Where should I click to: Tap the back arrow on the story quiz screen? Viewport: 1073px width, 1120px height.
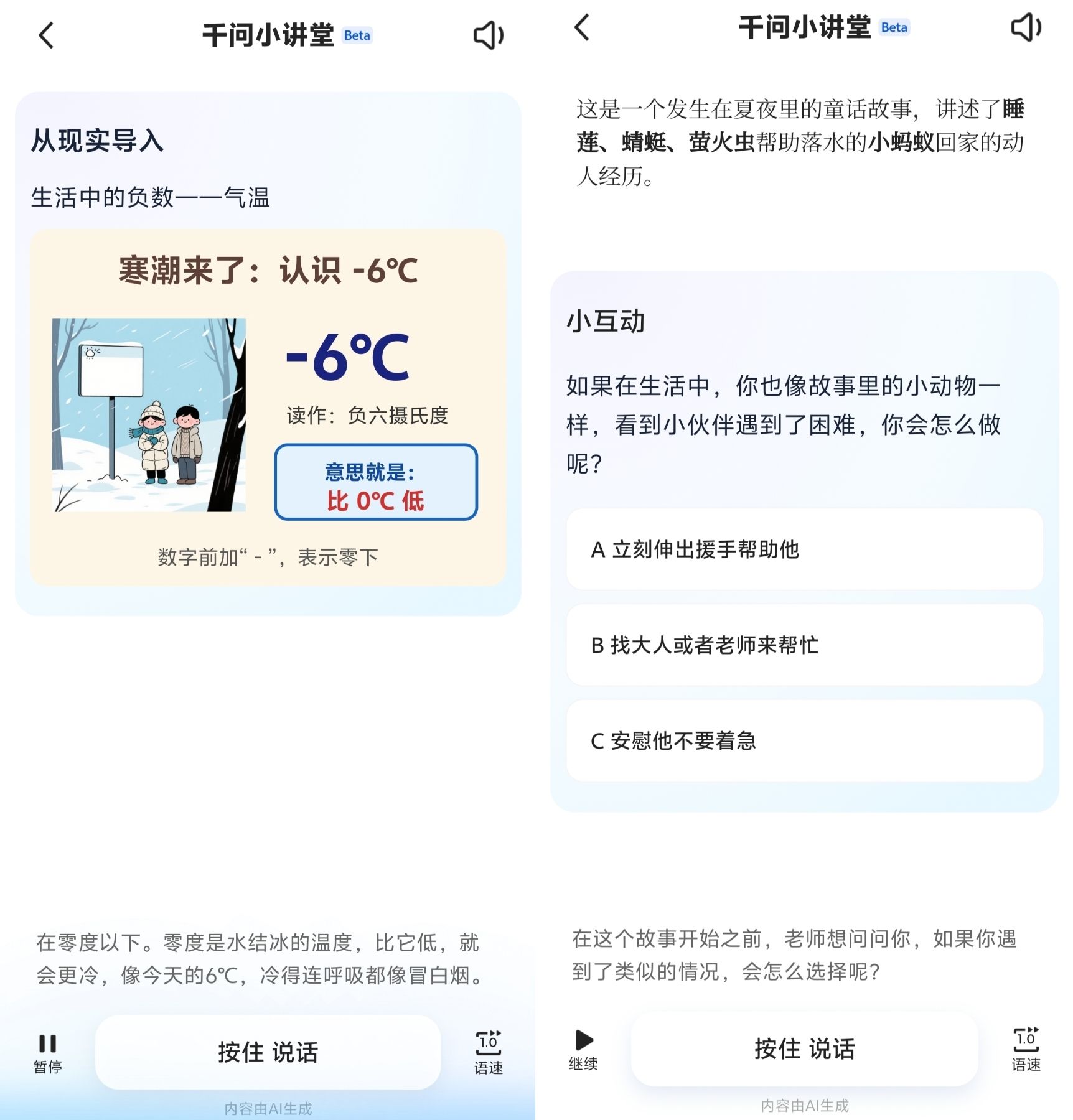(x=582, y=28)
